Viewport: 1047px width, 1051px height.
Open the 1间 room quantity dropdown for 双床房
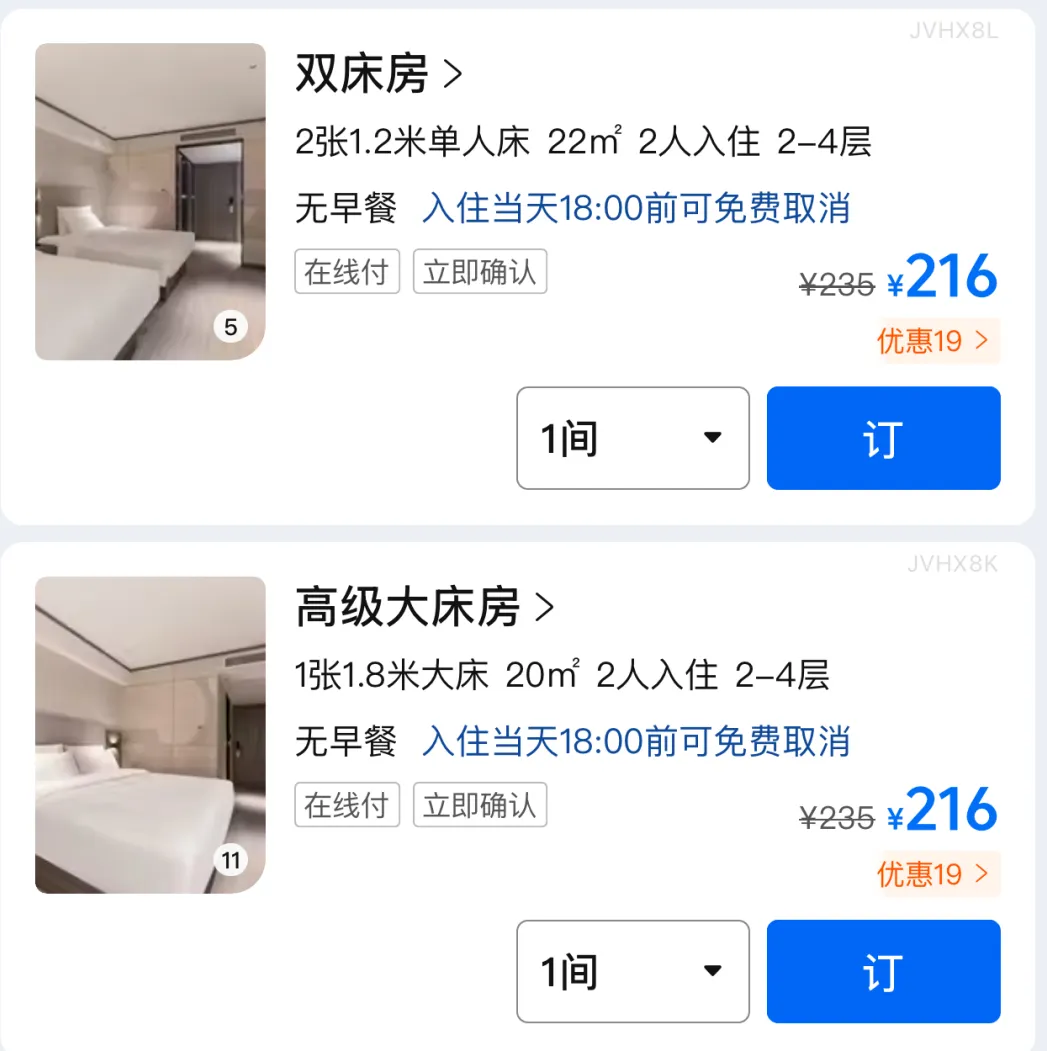click(632, 438)
